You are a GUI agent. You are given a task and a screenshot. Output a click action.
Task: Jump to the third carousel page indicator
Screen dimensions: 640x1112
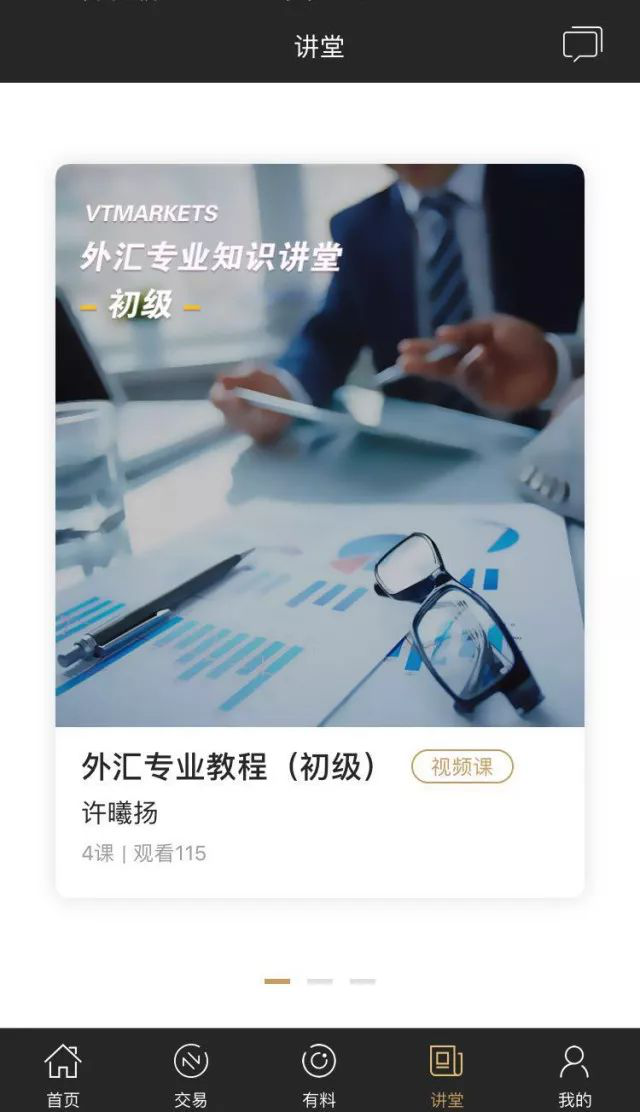(x=363, y=982)
